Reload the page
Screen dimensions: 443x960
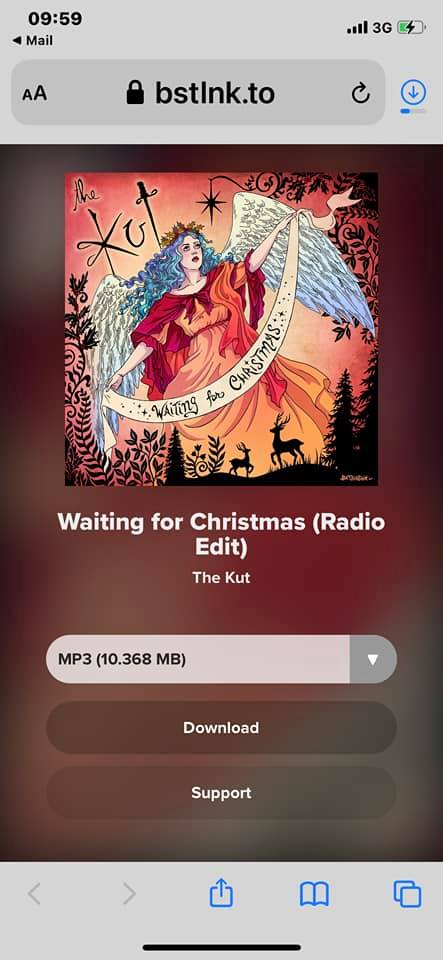coord(361,94)
